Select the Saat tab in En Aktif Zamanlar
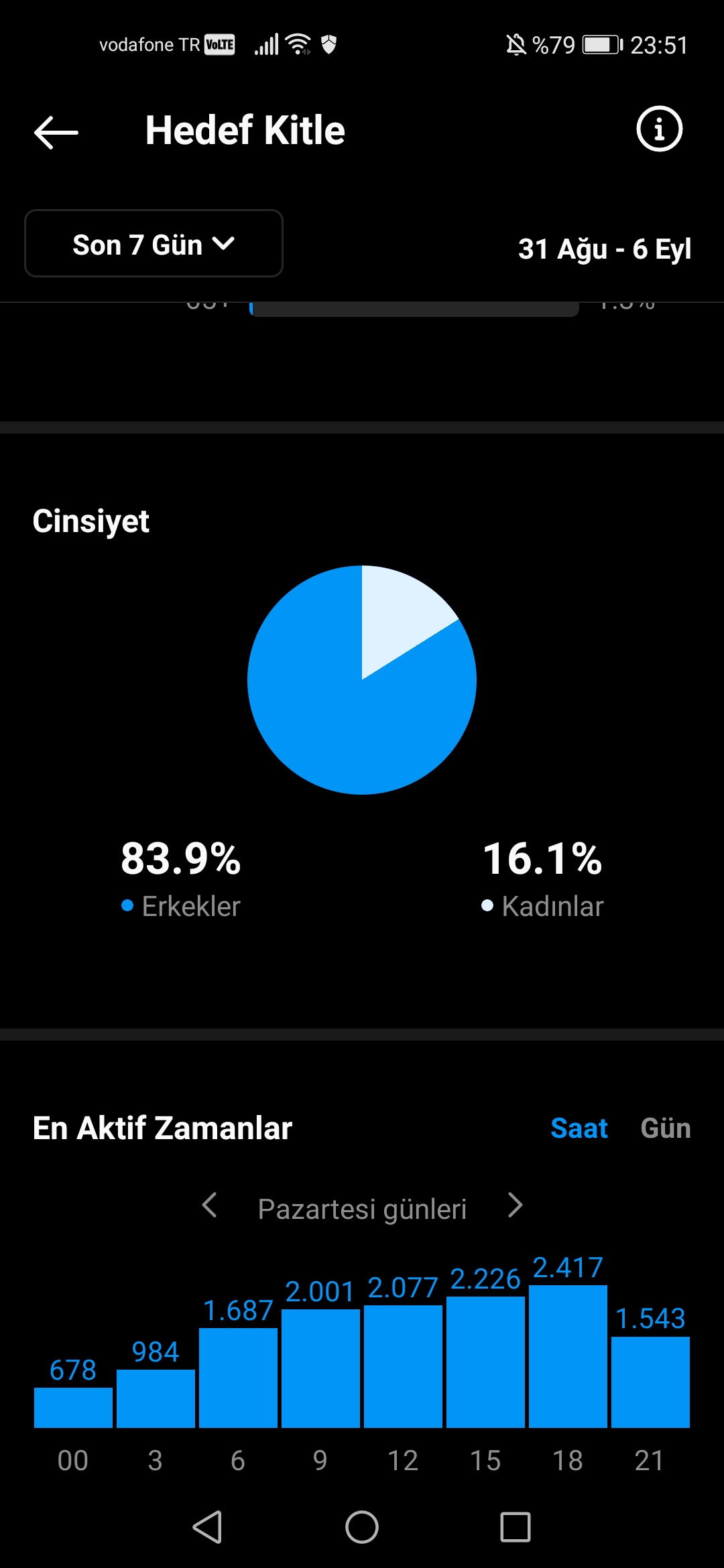 click(579, 1128)
